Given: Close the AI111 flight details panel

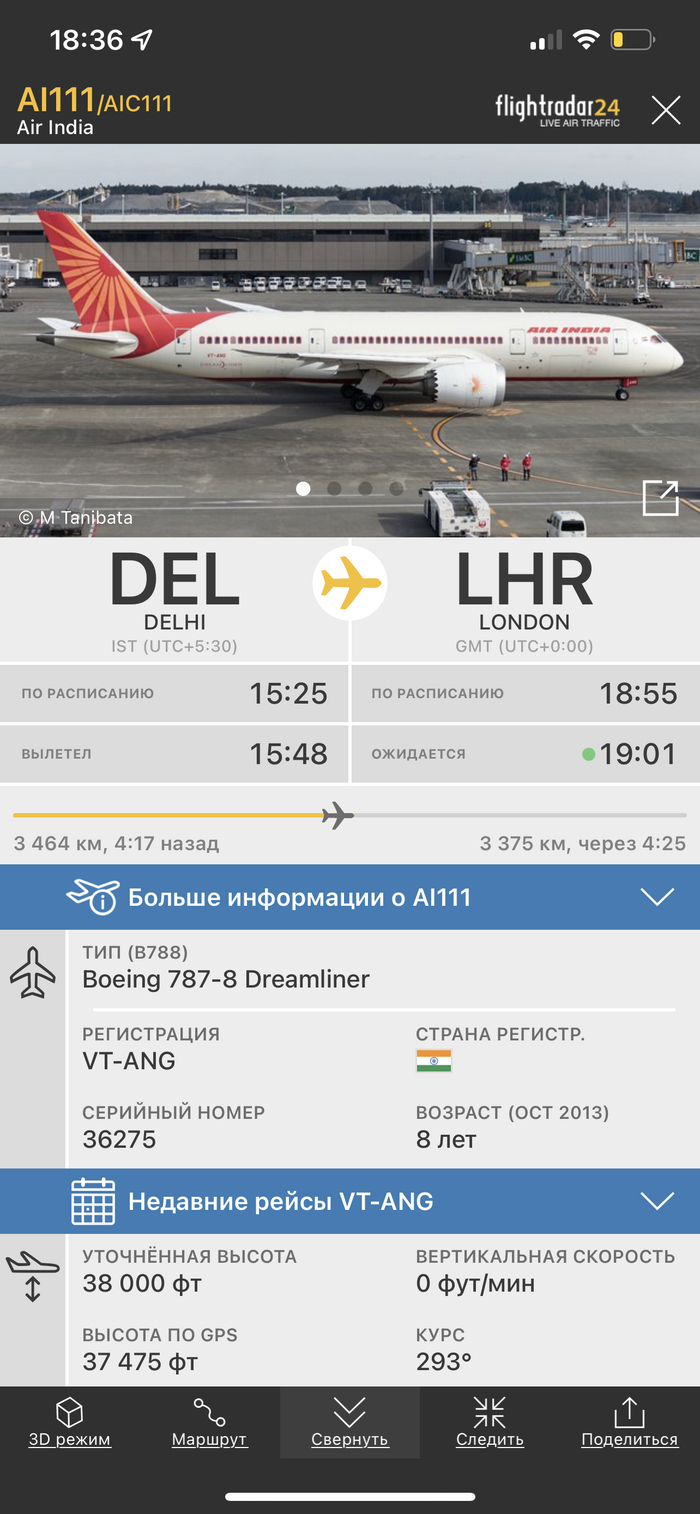Looking at the screenshot, I should pos(665,110).
